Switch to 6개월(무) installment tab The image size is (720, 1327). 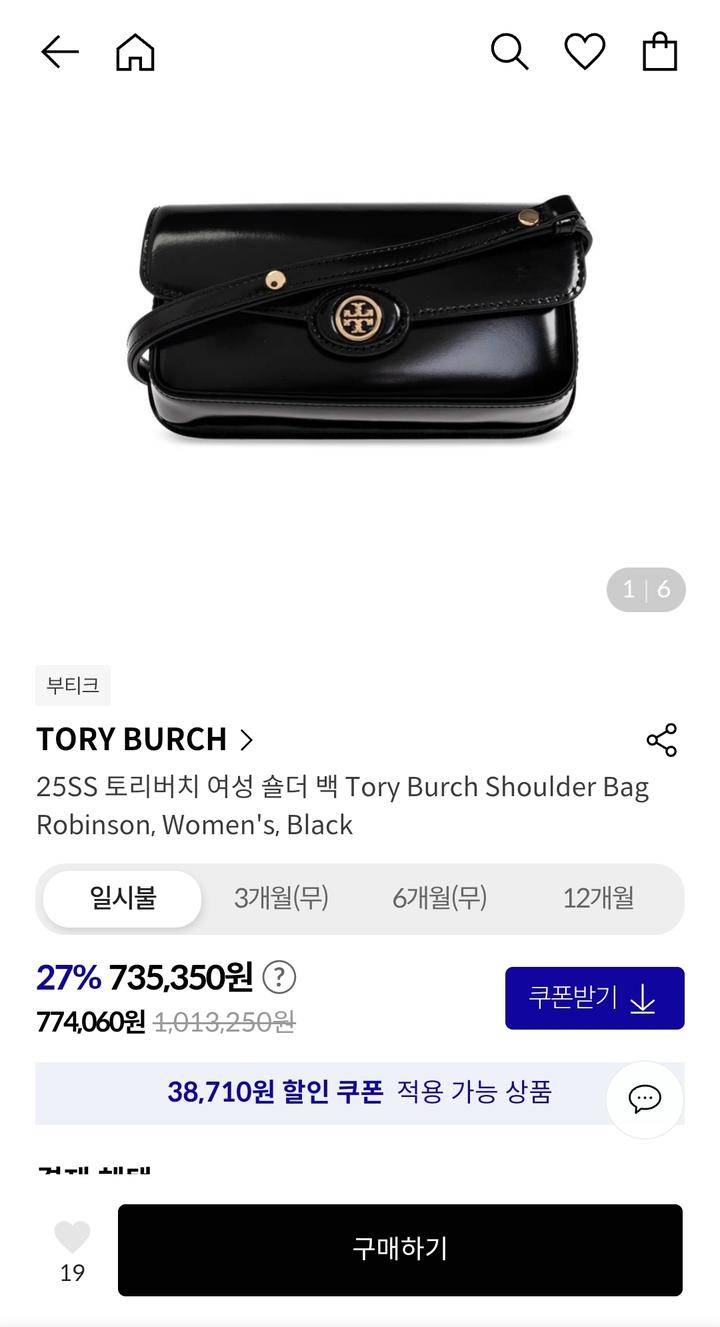pos(439,898)
